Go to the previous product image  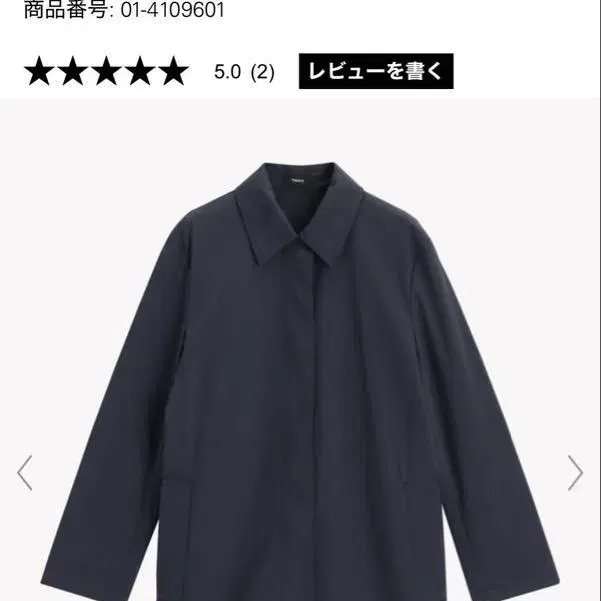[25, 472]
